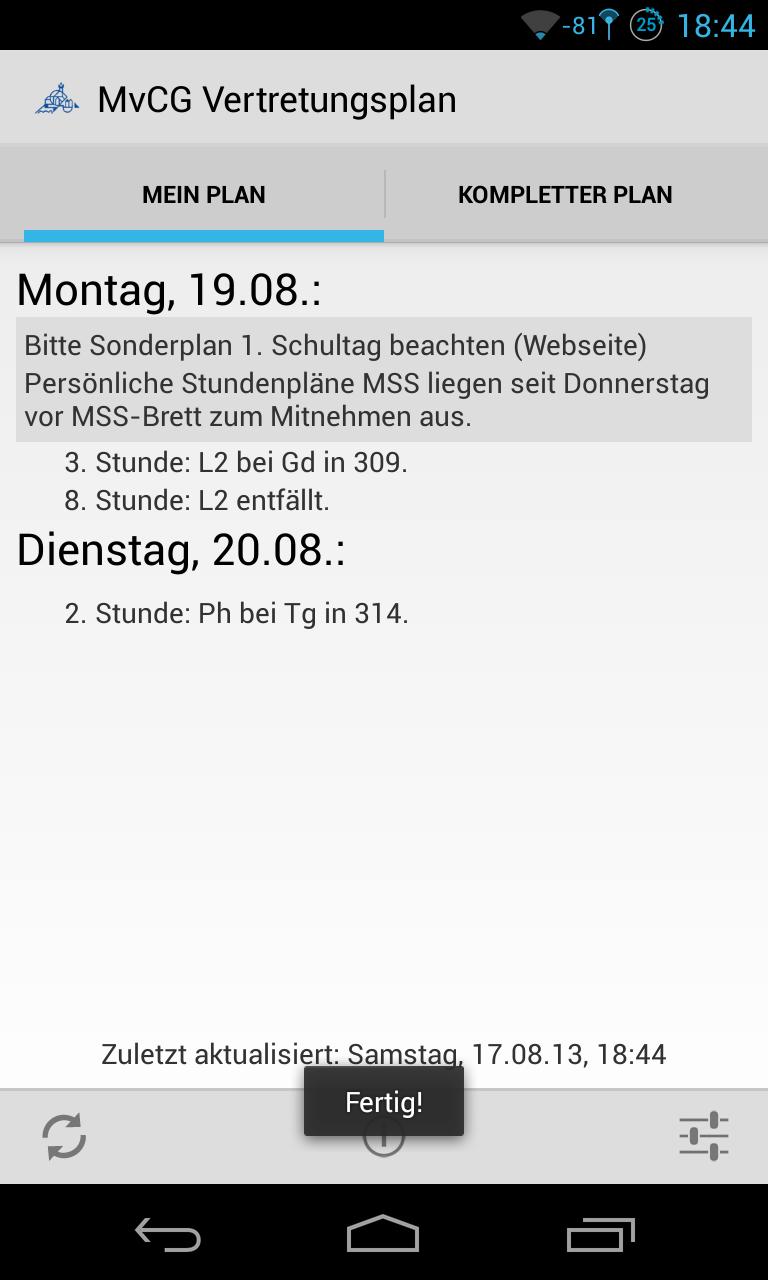This screenshot has width=768, height=1280.
Task: Tap the Sonderplan notice box
Action: point(383,380)
